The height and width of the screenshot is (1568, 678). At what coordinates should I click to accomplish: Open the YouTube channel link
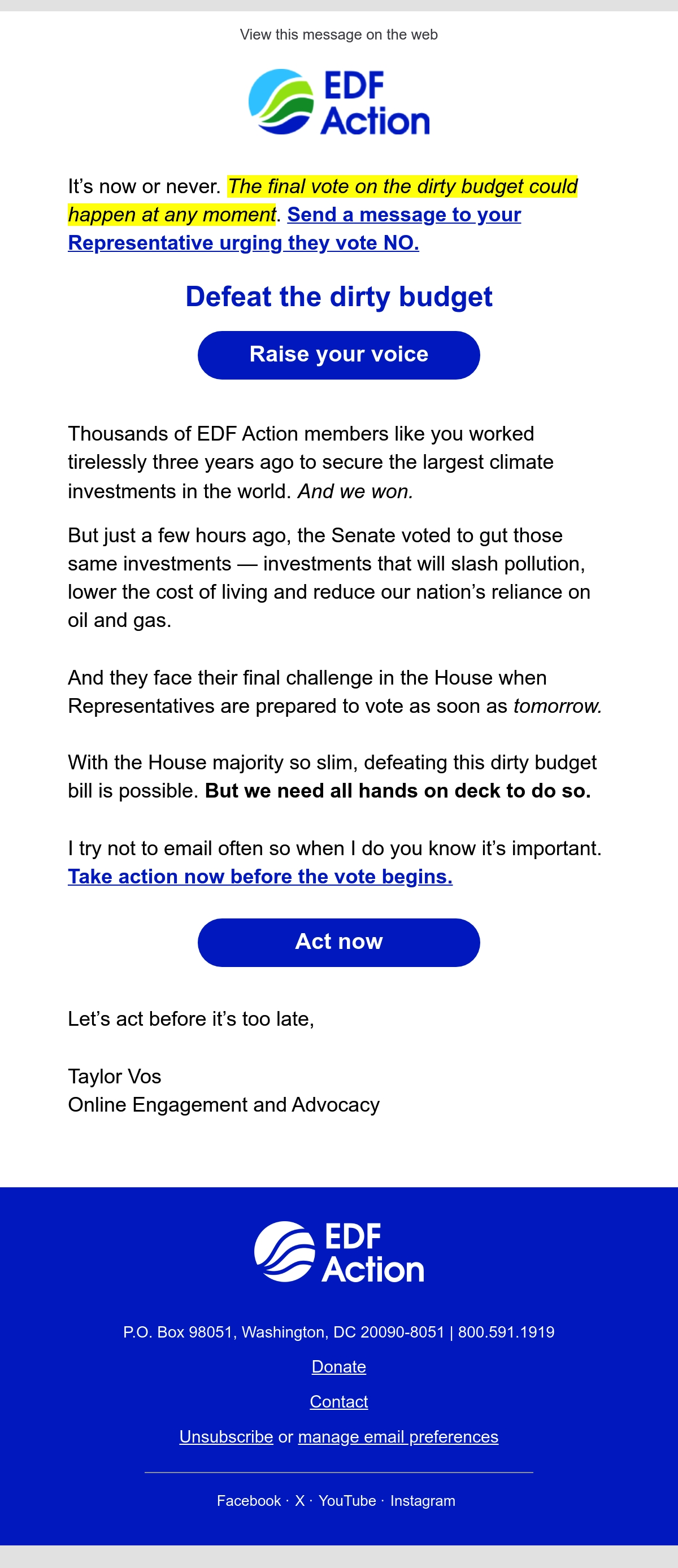[347, 1500]
